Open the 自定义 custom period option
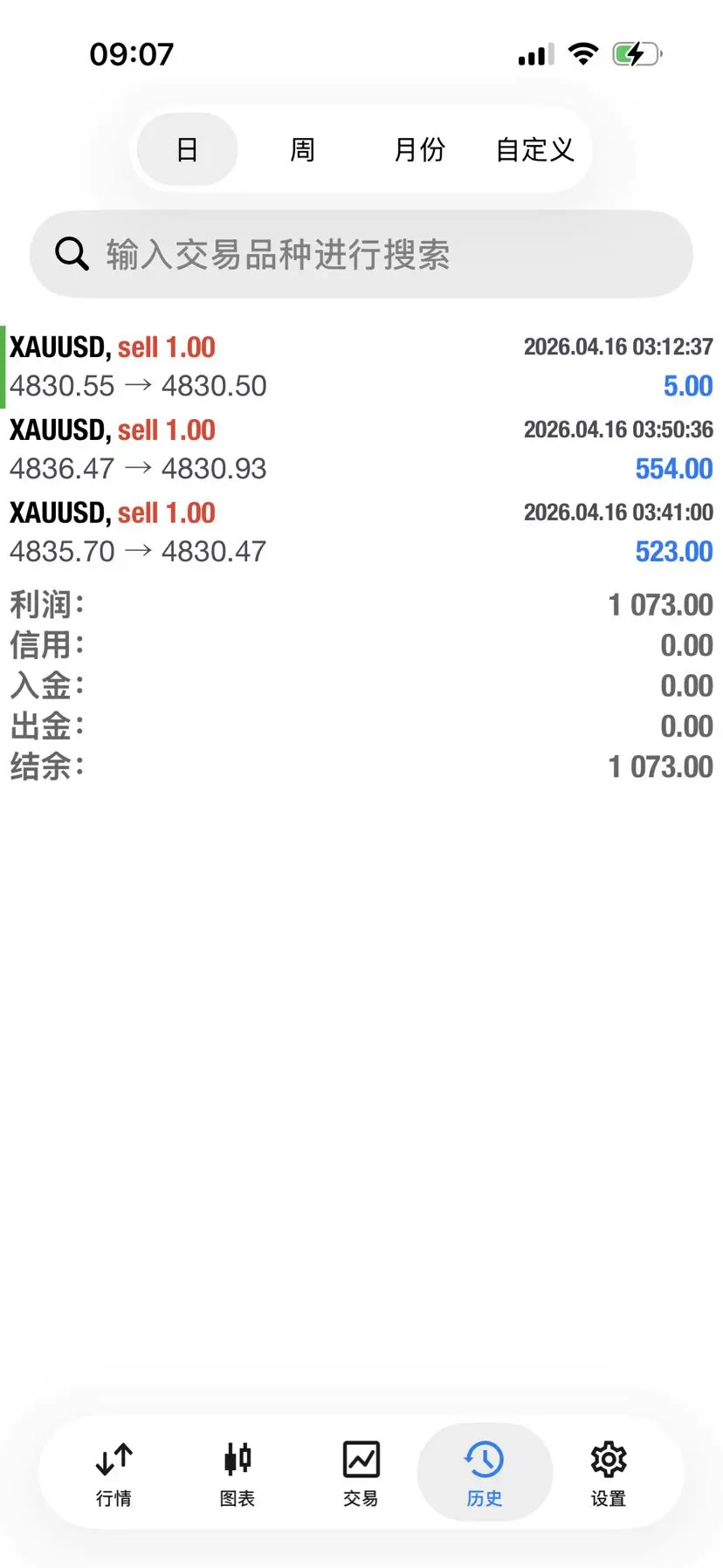Viewport: 723px width, 1568px height. (x=534, y=149)
